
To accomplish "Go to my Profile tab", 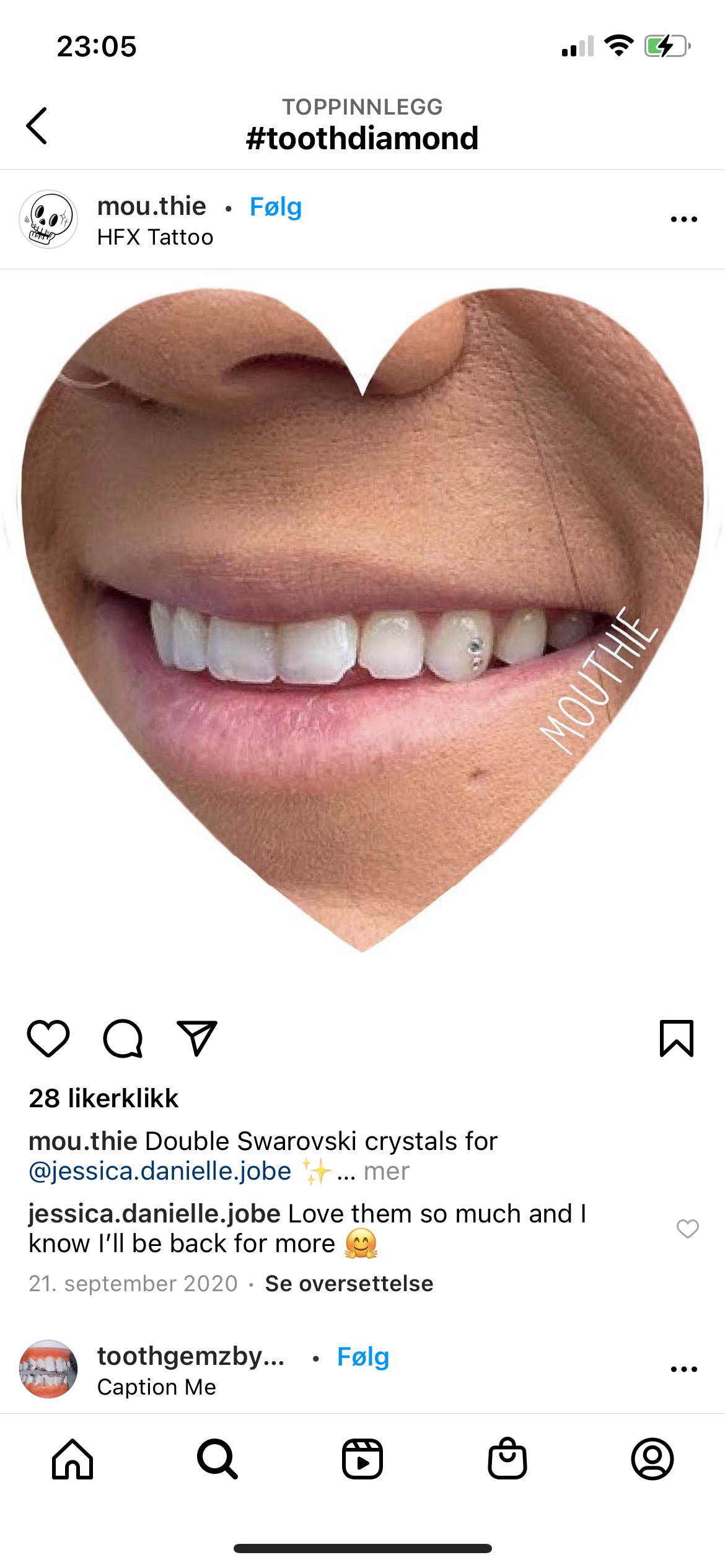I will 652,1458.
